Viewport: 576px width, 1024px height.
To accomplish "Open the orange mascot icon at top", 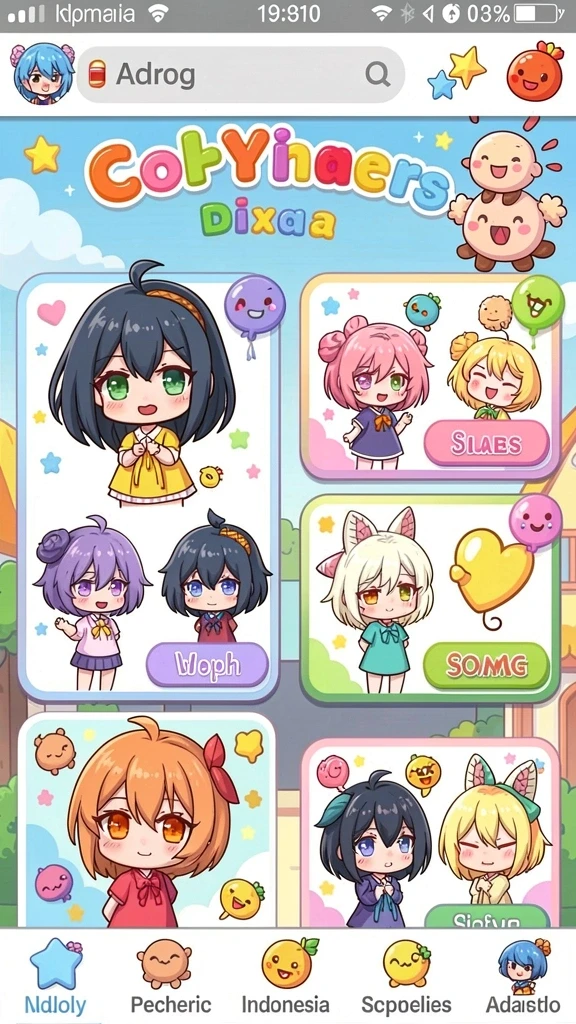I will [535, 71].
